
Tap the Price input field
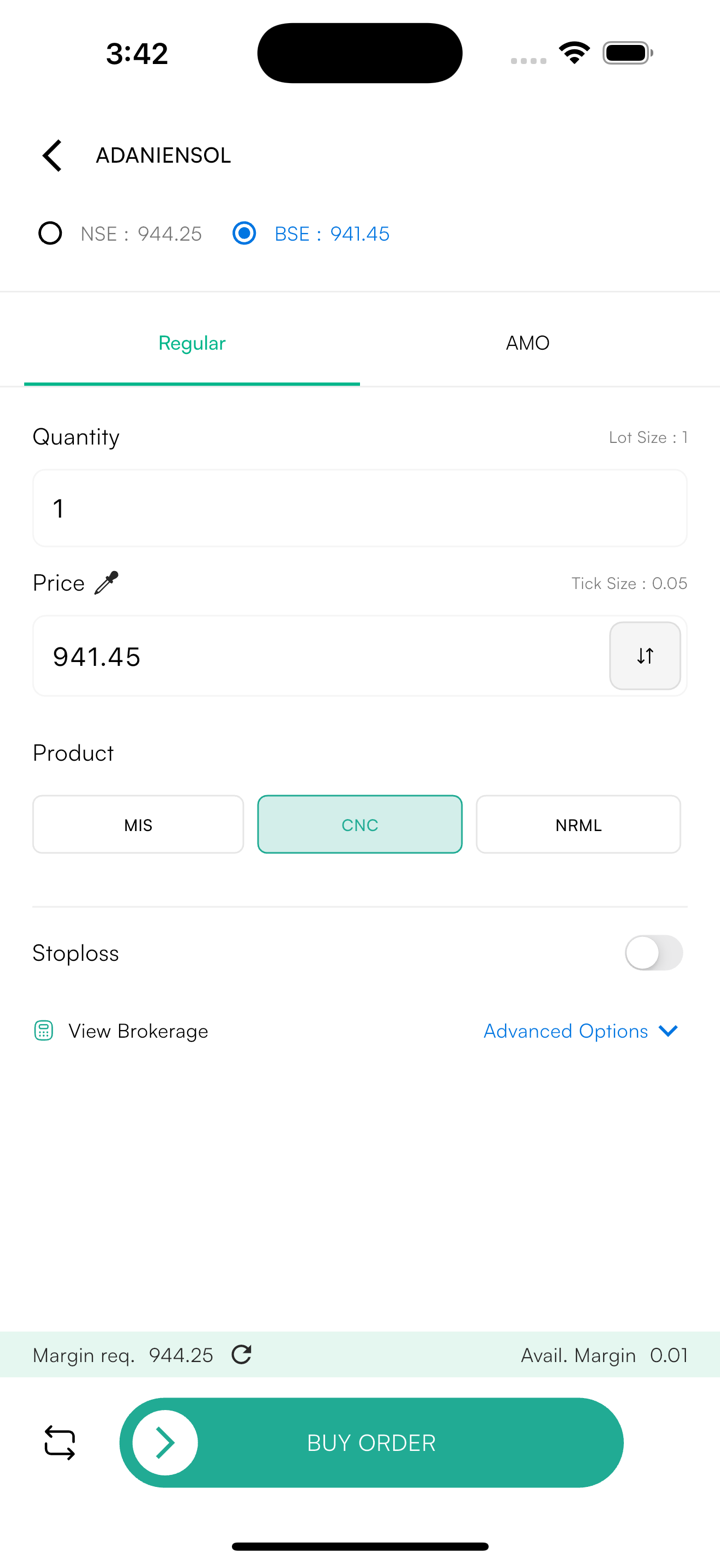coord(320,656)
